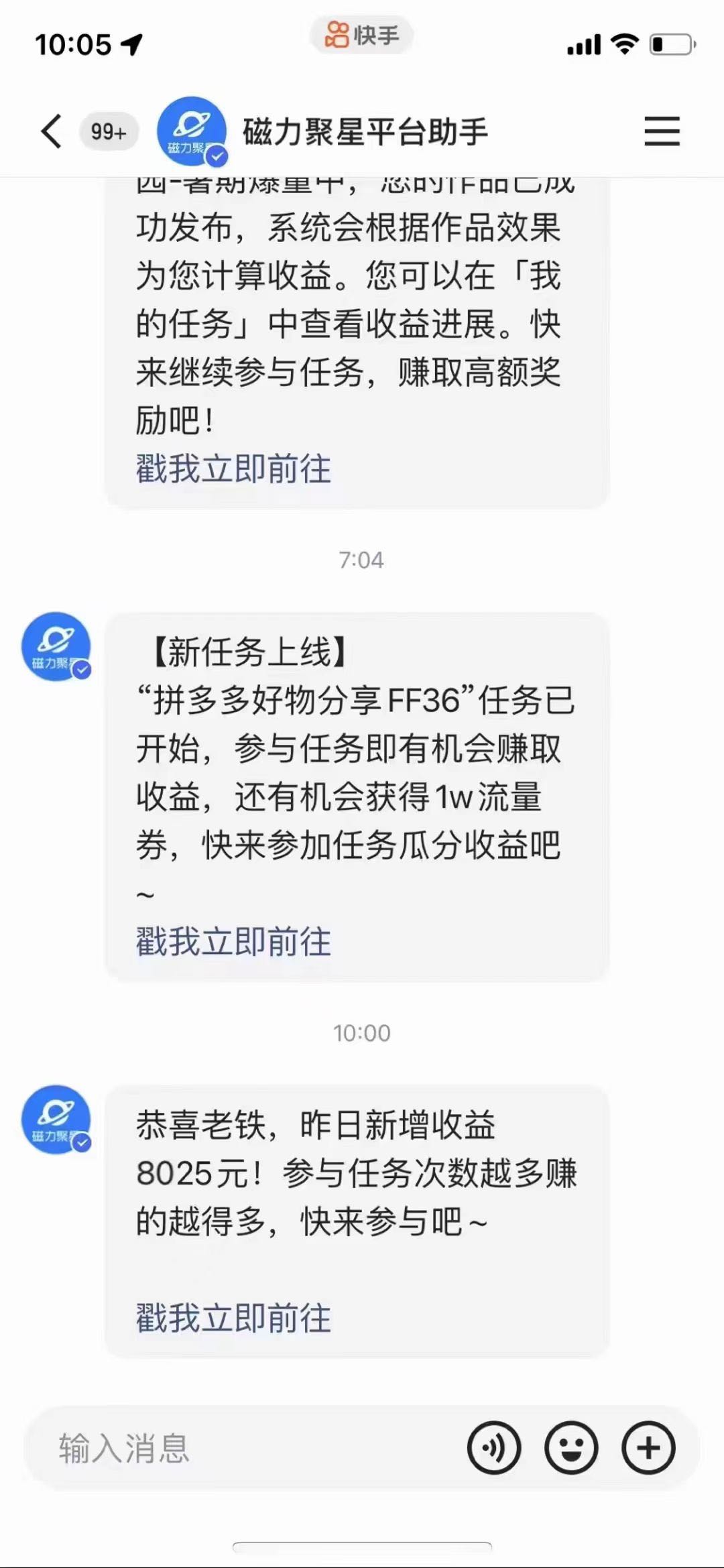Tap sender avatar beside 恭喜老铁 message

(56, 1119)
